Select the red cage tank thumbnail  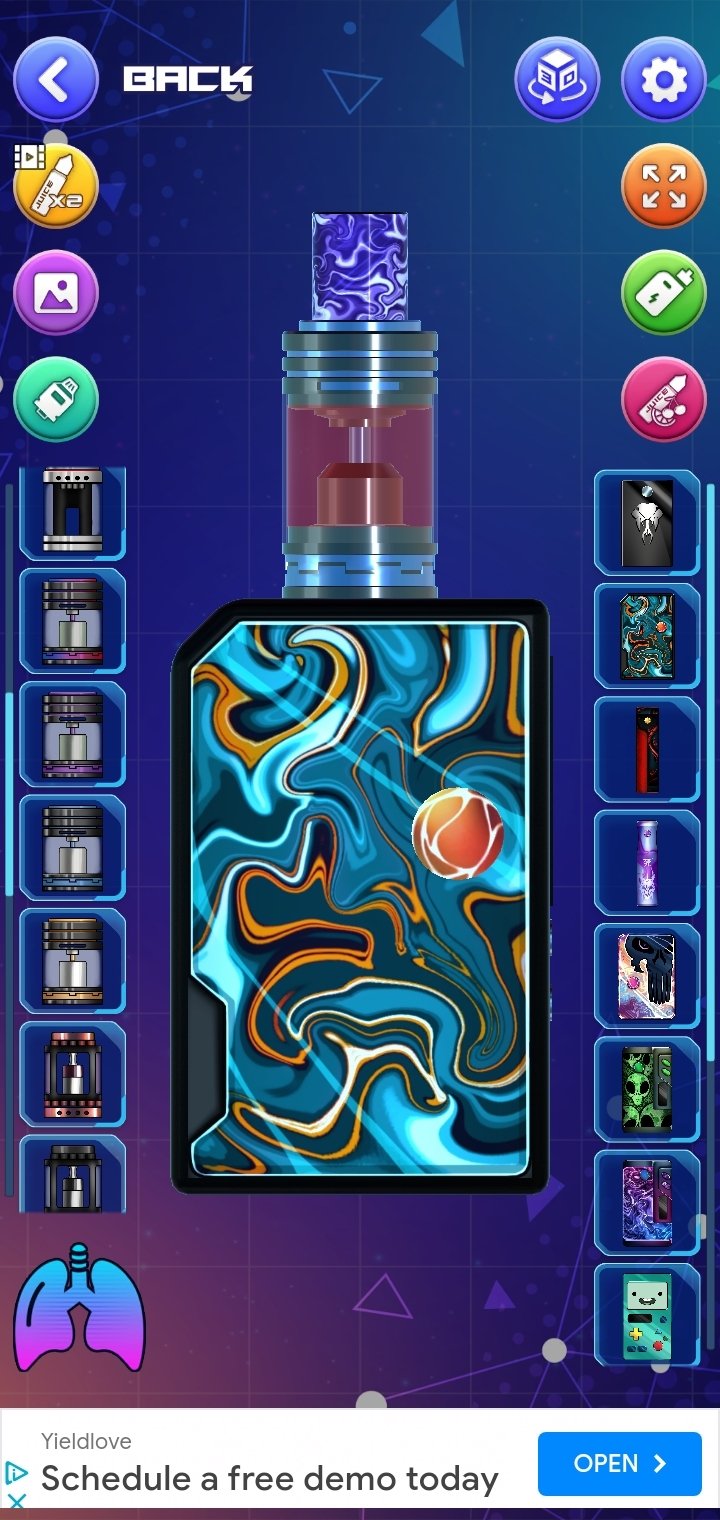[x=72, y=1075]
